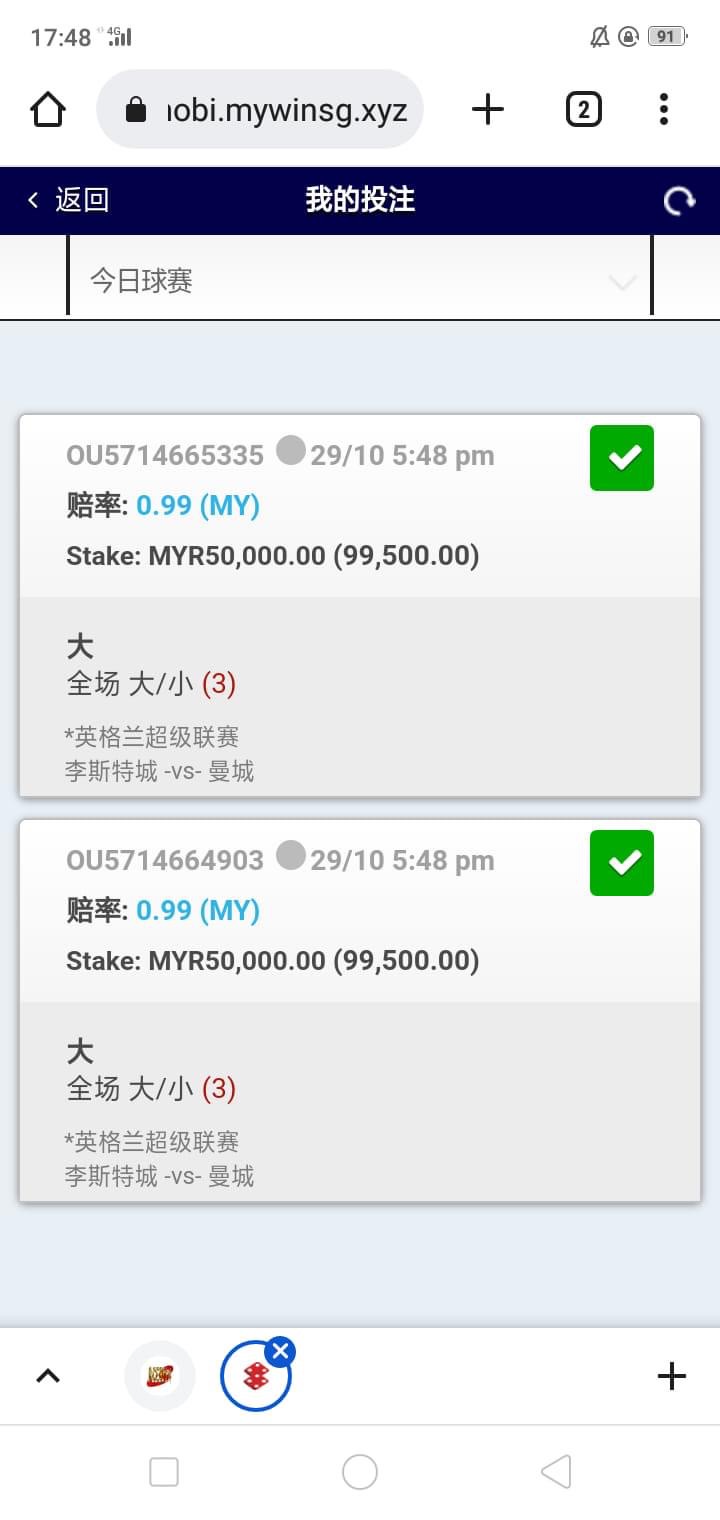Go back via 返回 button
The height and width of the screenshot is (1520, 720).
[68, 200]
